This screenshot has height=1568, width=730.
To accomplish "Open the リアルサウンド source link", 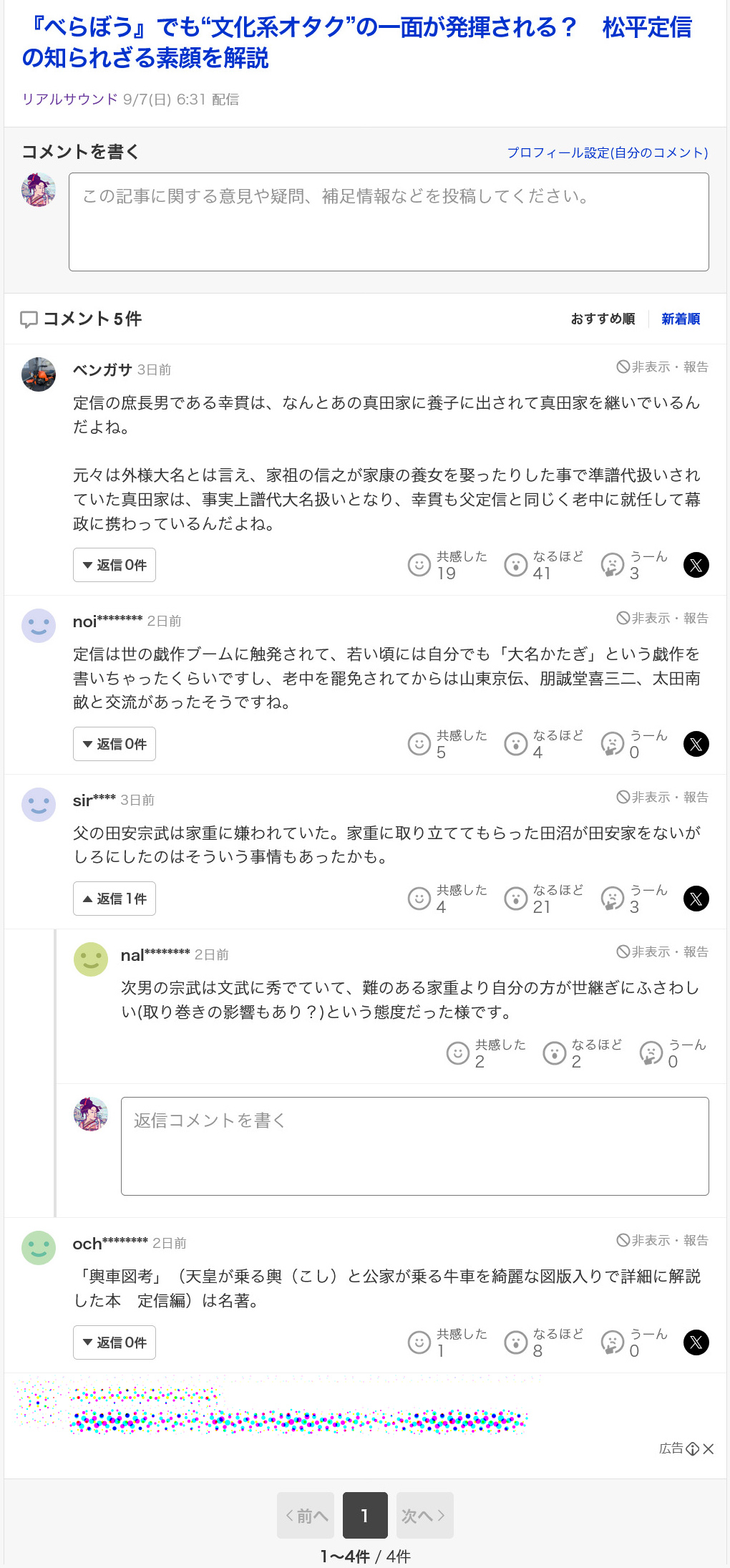I will click(69, 100).
